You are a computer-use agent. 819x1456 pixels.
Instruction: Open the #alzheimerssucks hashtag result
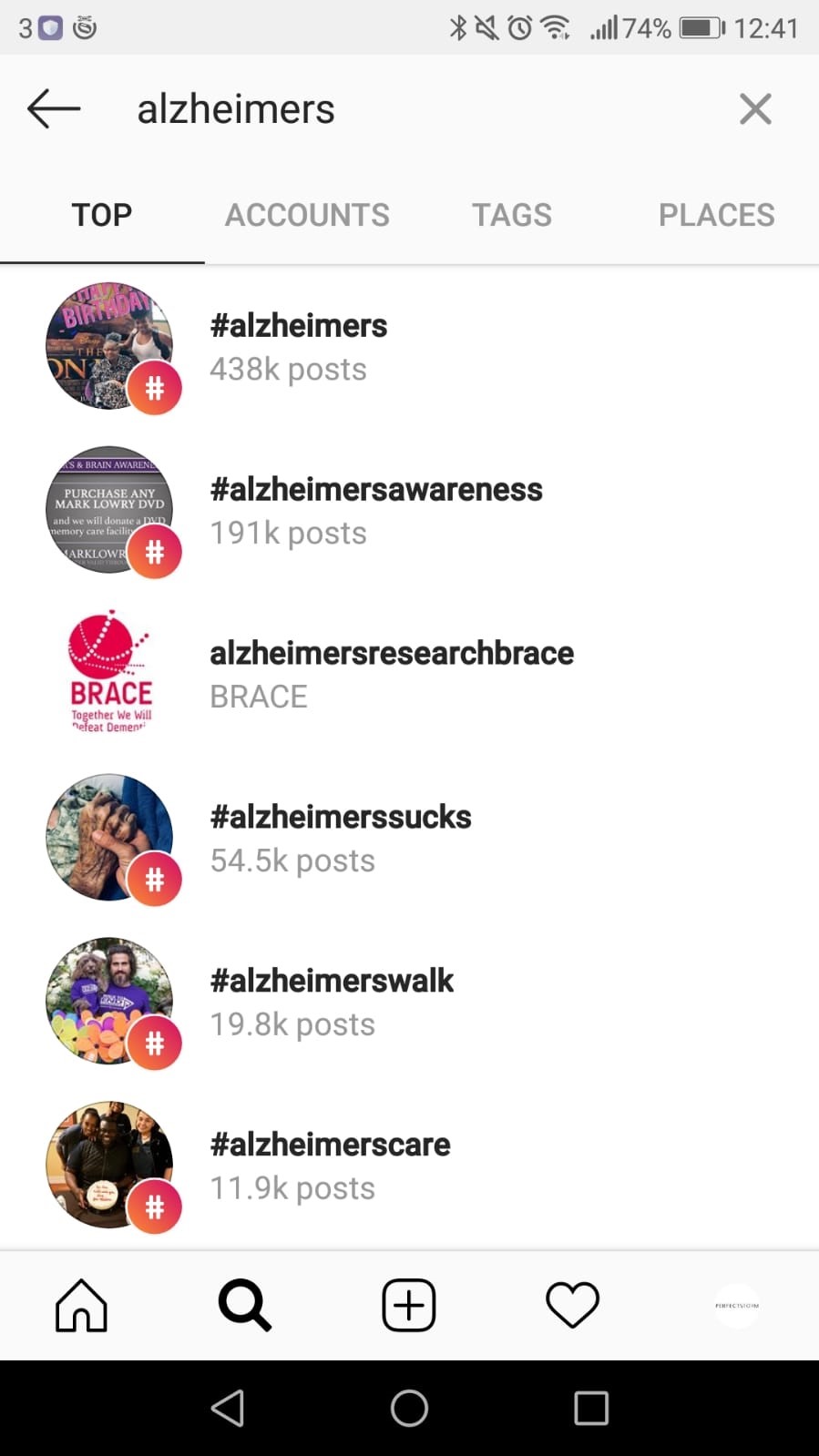409,838
